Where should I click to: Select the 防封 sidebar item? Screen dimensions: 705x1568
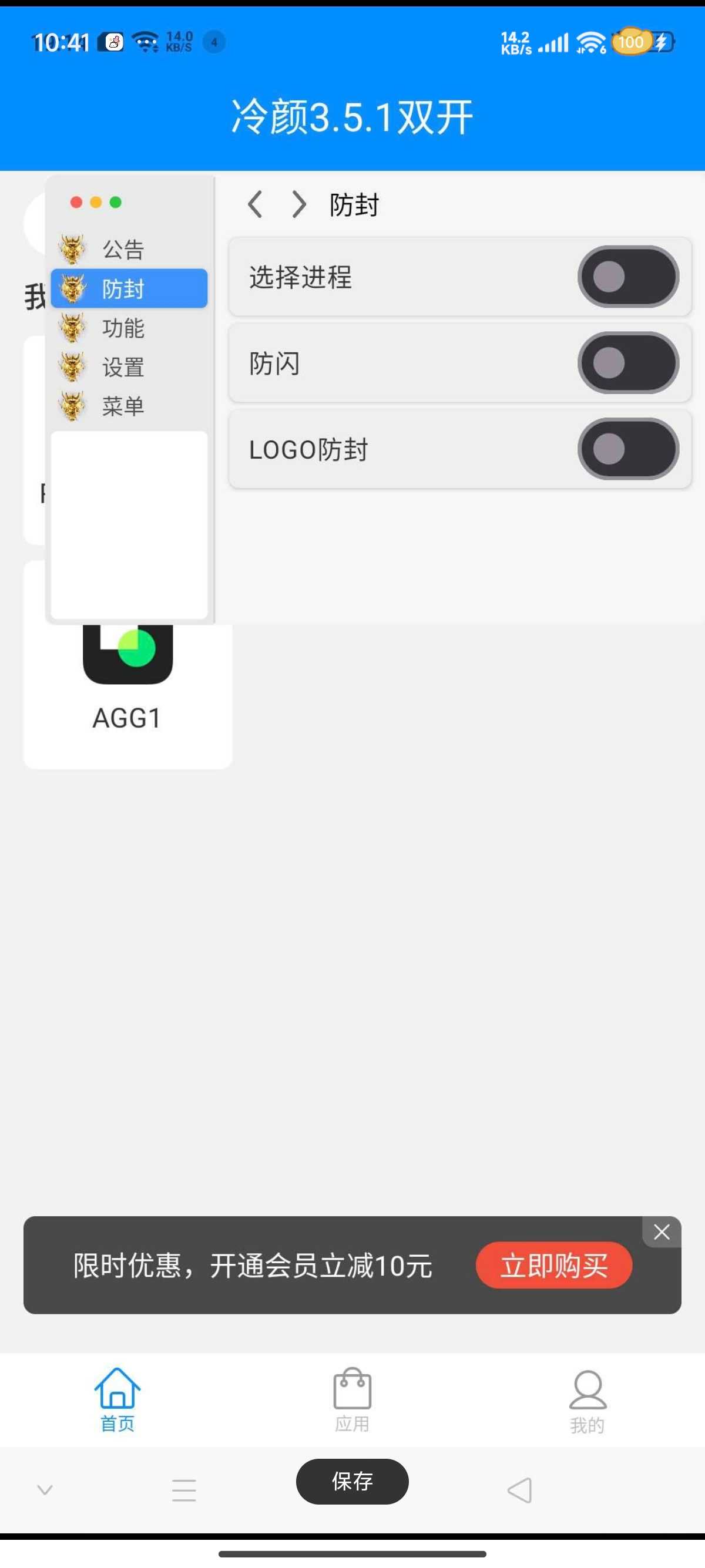(x=129, y=288)
